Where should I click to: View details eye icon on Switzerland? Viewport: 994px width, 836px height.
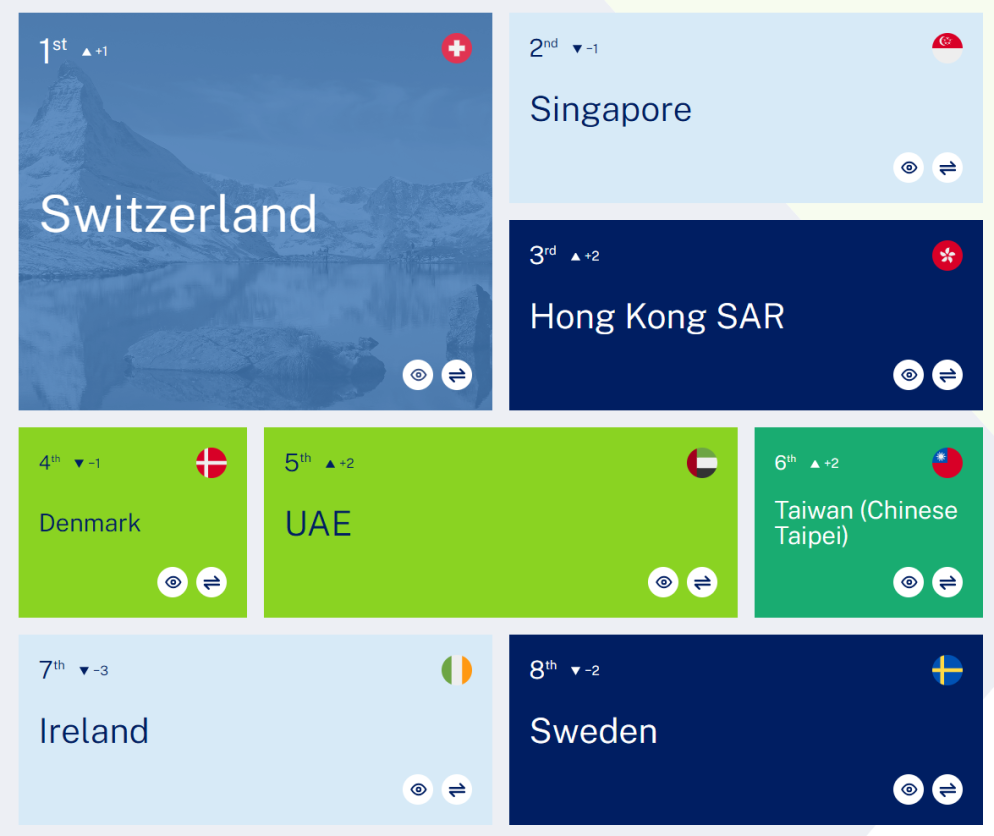point(418,375)
